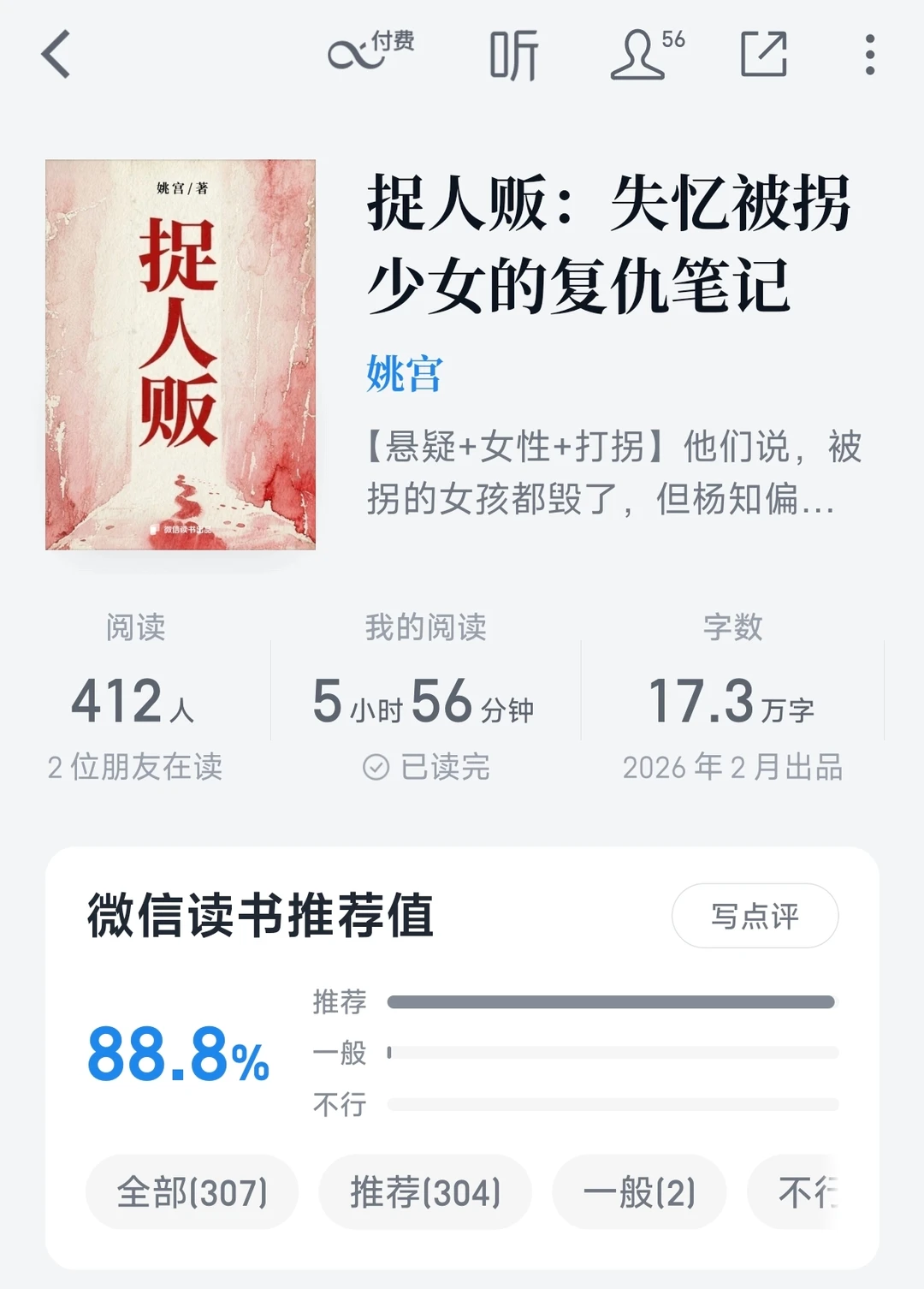
Task: Tap the 推荐 rating bar
Action: [x=613, y=1000]
